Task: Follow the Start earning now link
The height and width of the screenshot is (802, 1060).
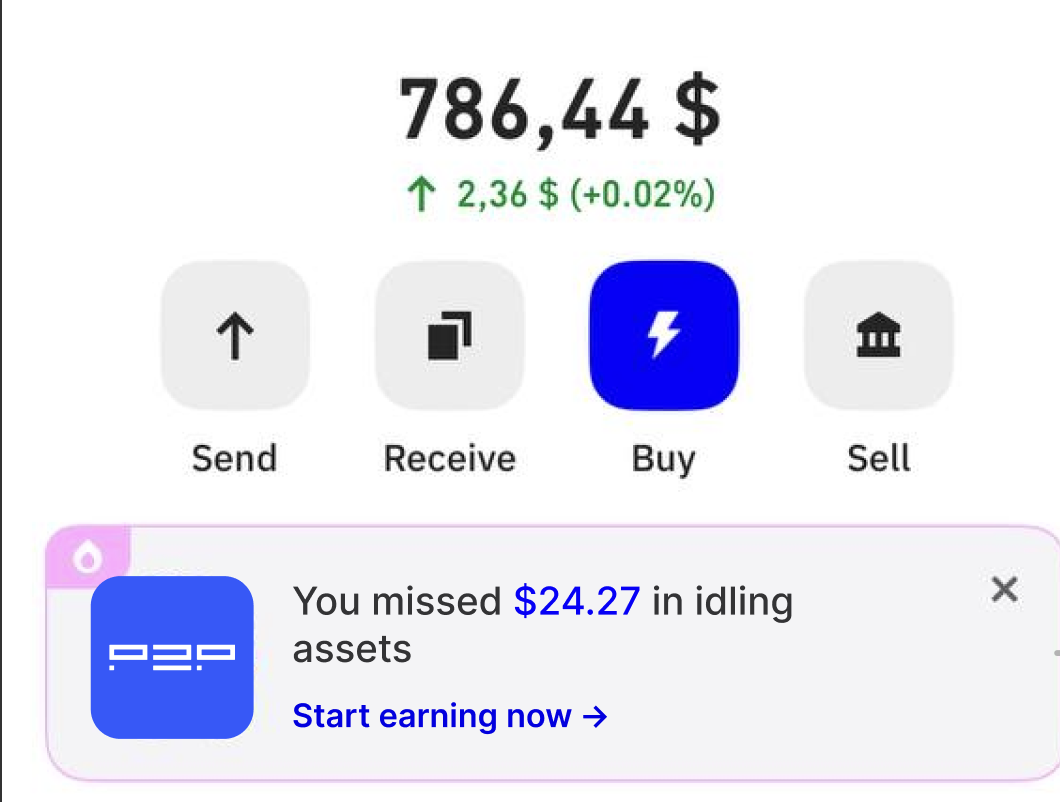Action: pyautogui.click(x=450, y=716)
